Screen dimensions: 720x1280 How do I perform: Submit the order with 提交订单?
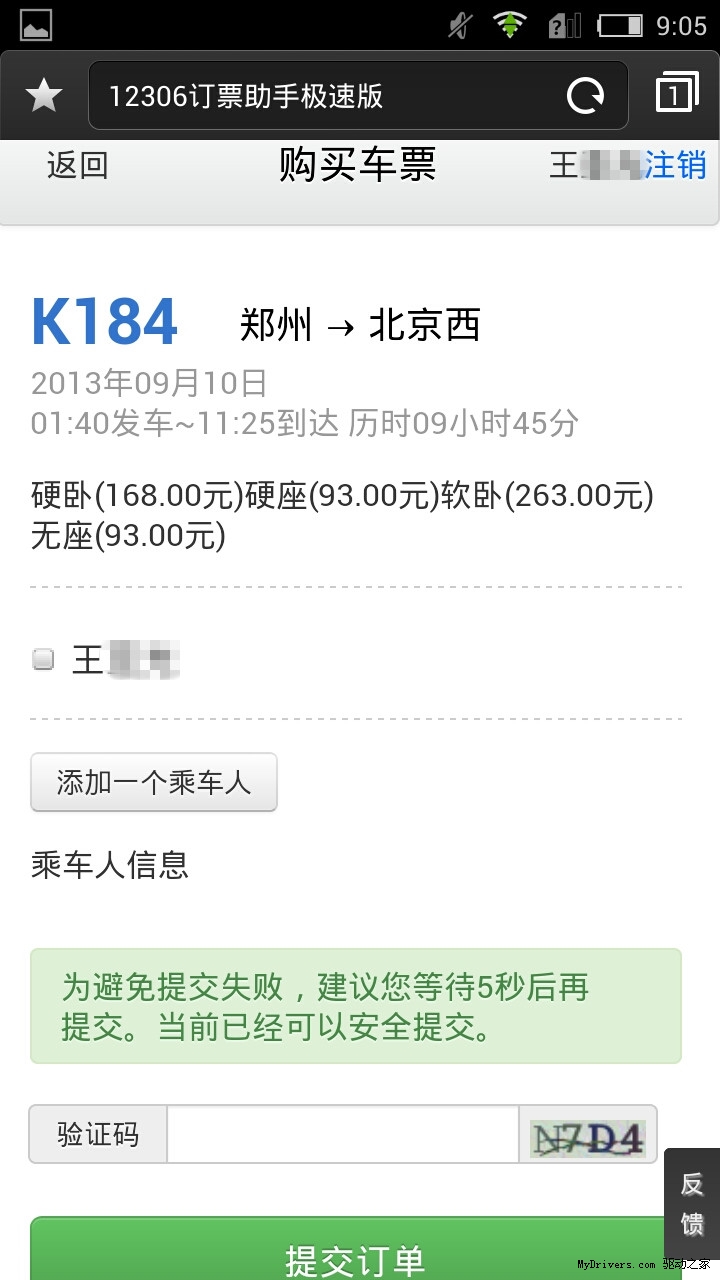(355, 1250)
